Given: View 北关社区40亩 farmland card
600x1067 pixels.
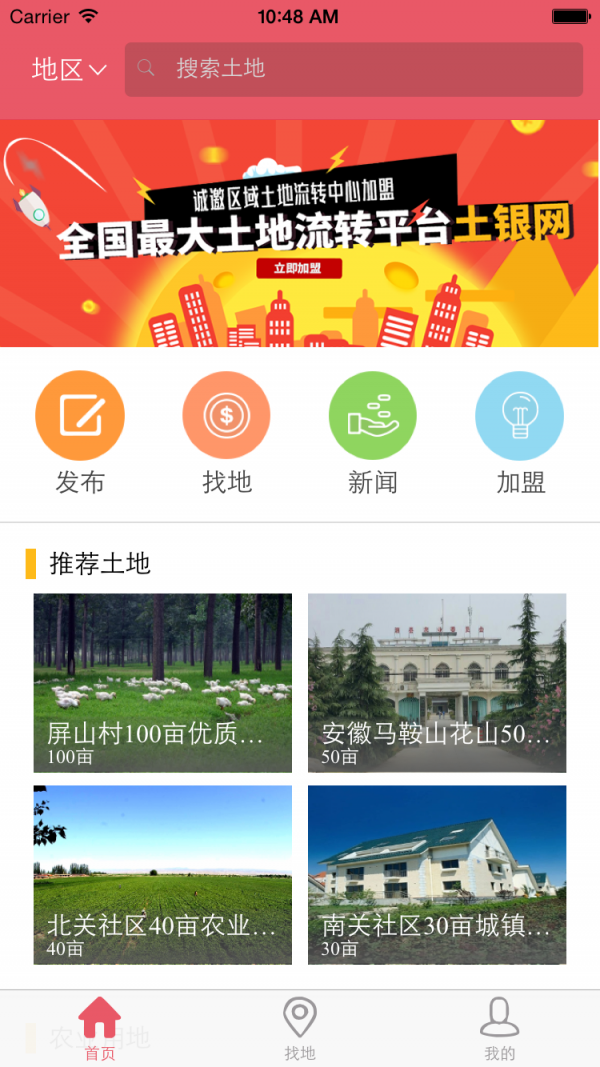Looking at the screenshot, I should (x=163, y=875).
